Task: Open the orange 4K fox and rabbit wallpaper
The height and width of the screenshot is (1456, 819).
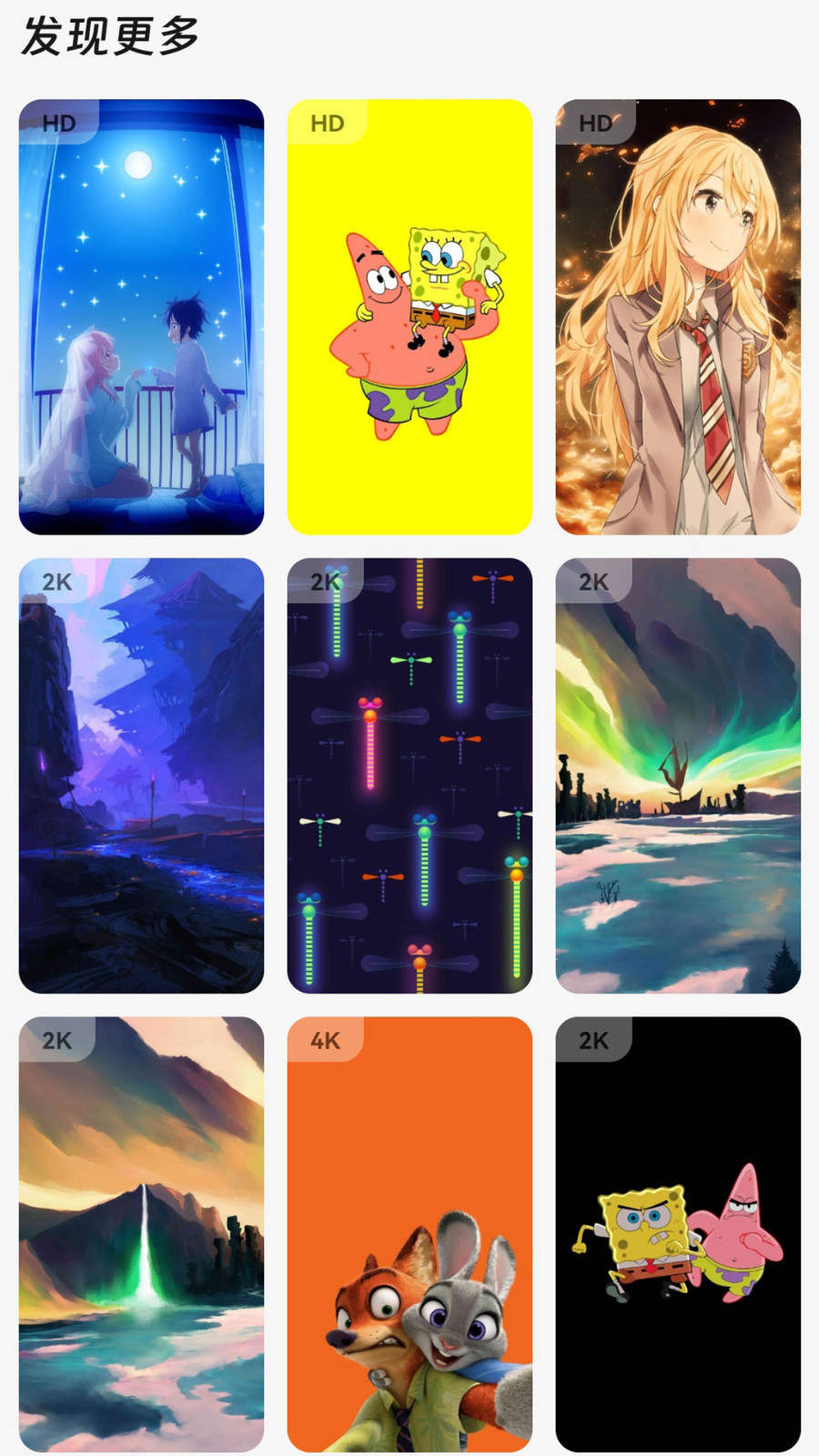Action: point(409,1234)
